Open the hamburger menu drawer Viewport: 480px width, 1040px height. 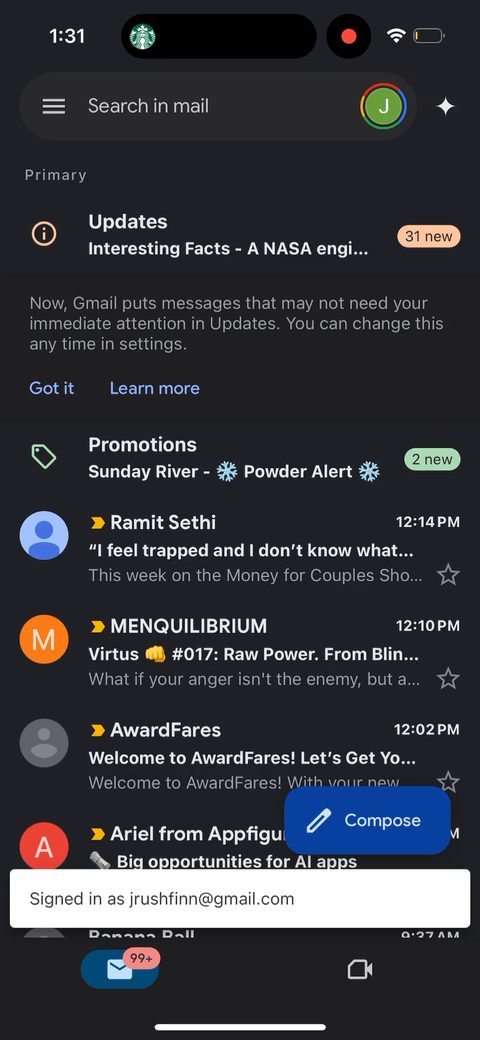point(54,106)
